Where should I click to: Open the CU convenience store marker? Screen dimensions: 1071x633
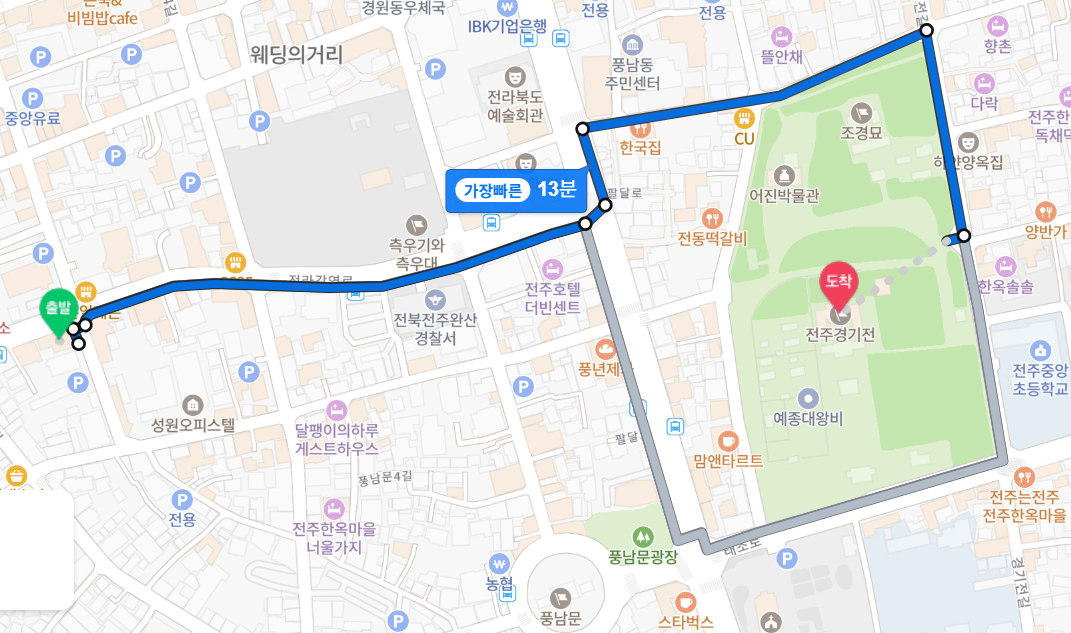743,117
